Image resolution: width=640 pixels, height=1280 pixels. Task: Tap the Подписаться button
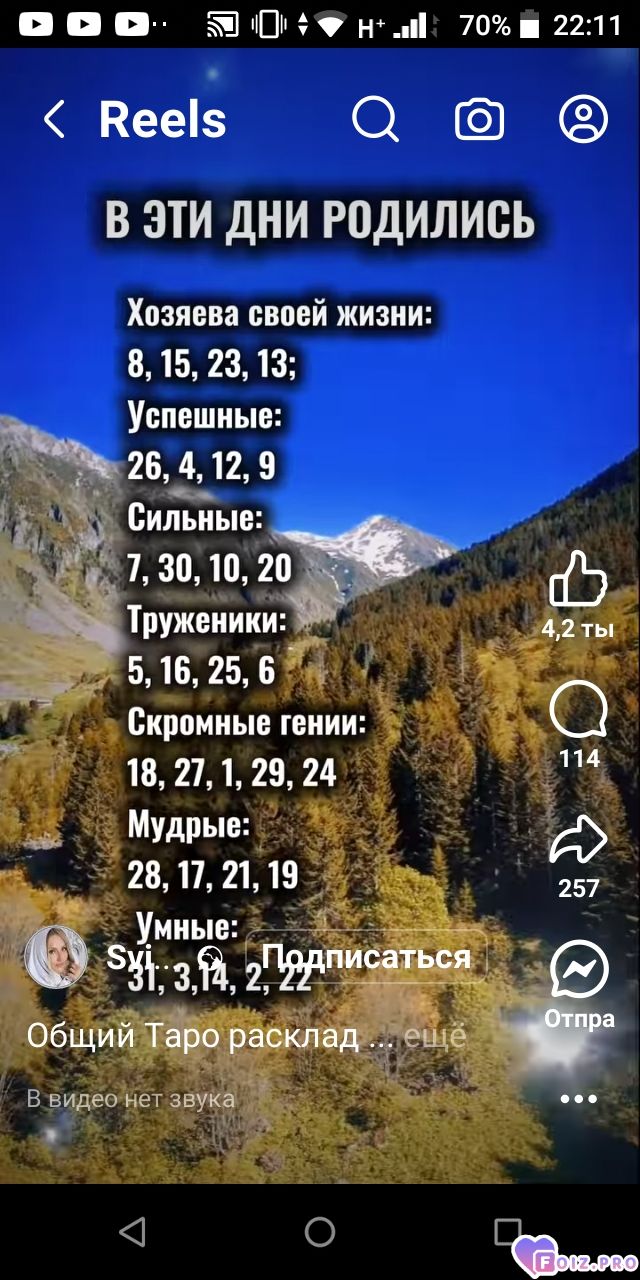(x=366, y=956)
